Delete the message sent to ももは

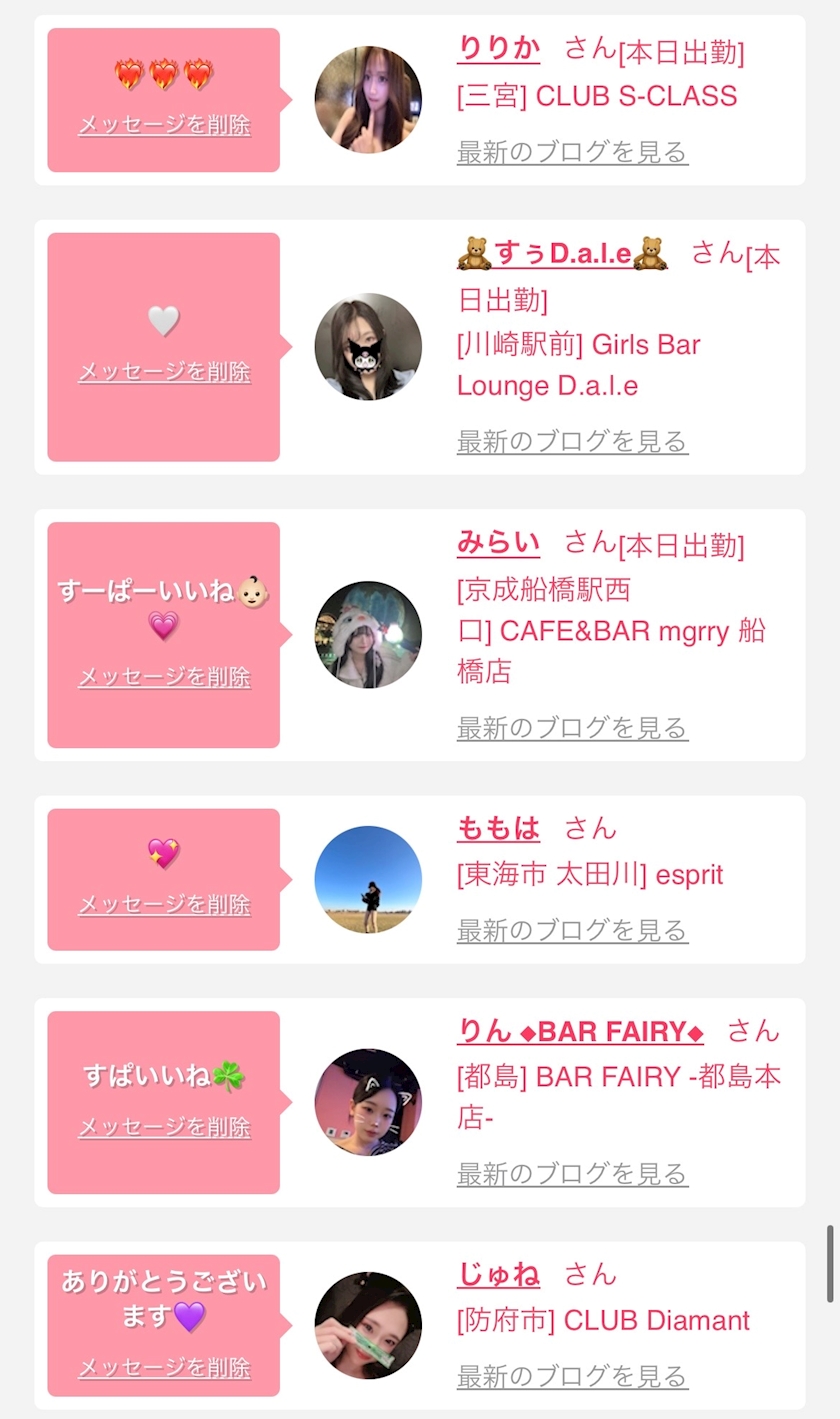coord(164,904)
